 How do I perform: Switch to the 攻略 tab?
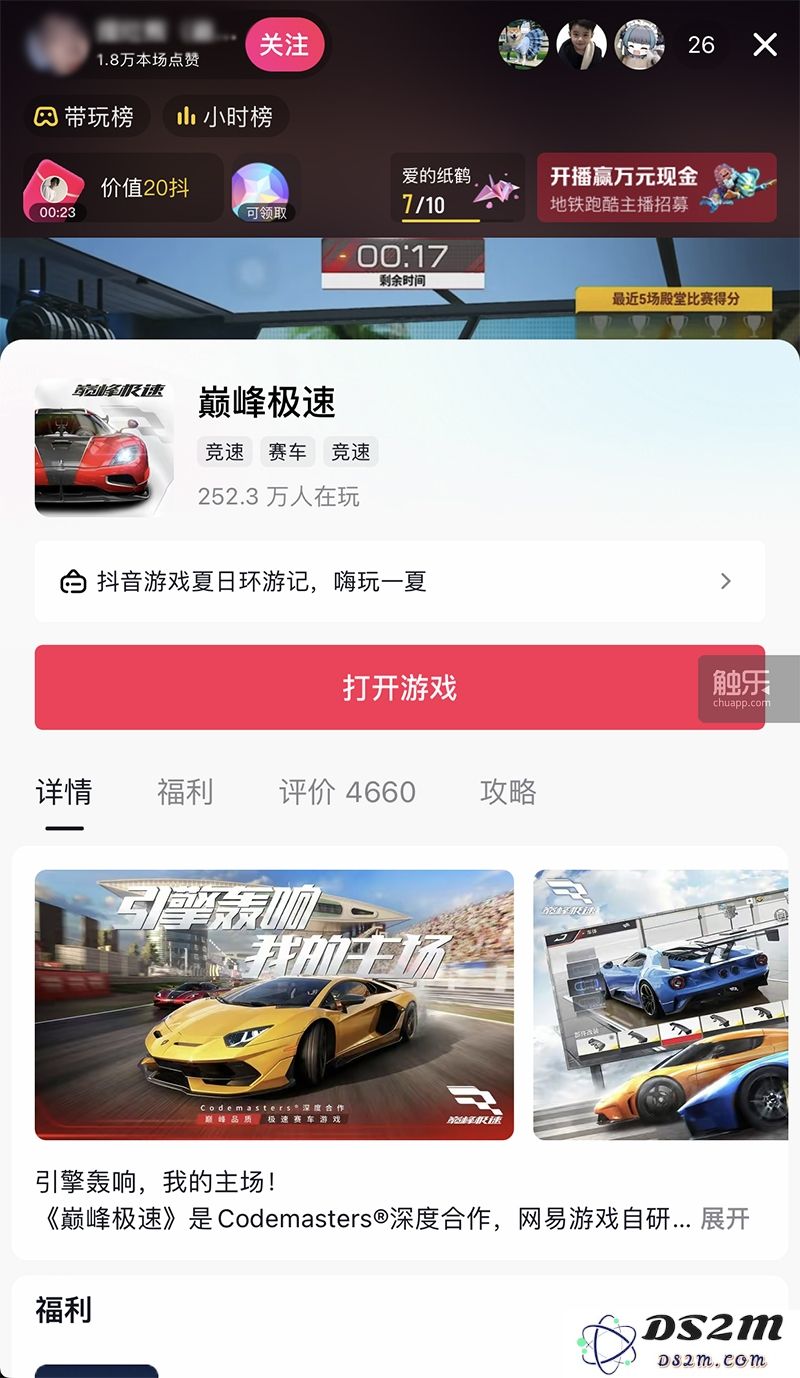pos(508,792)
